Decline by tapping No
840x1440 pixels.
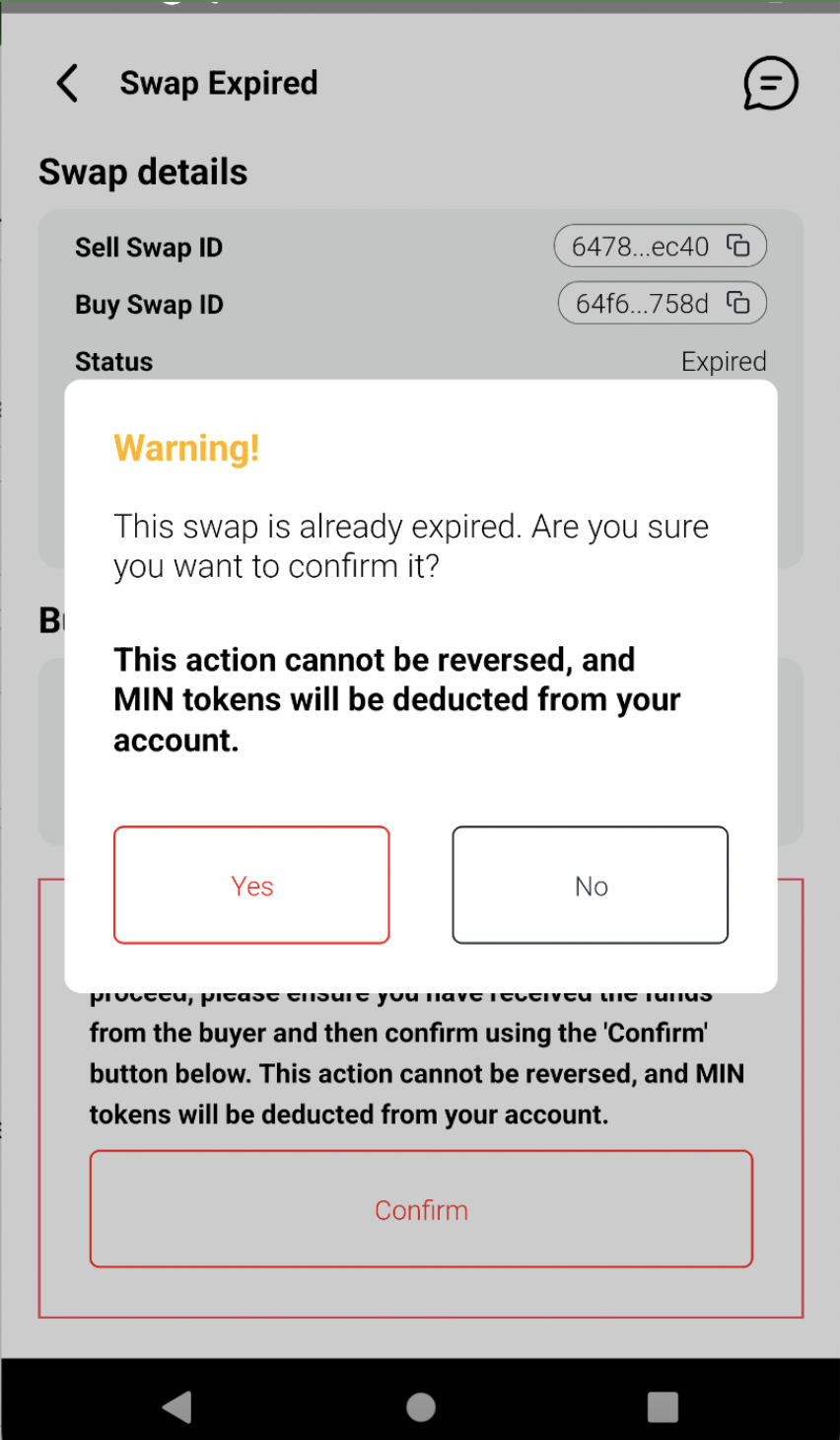[590, 885]
